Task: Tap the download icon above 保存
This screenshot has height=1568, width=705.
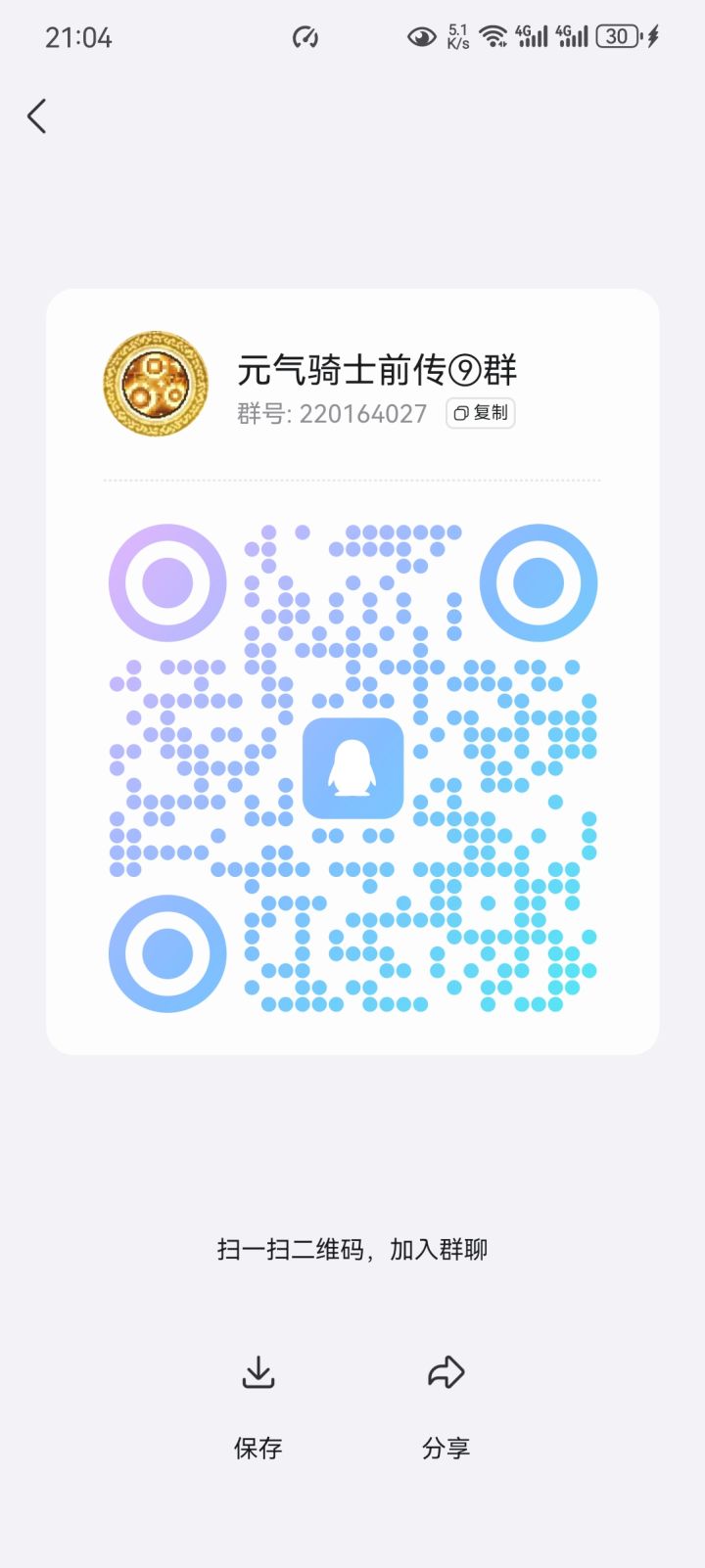Action: (258, 1373)
